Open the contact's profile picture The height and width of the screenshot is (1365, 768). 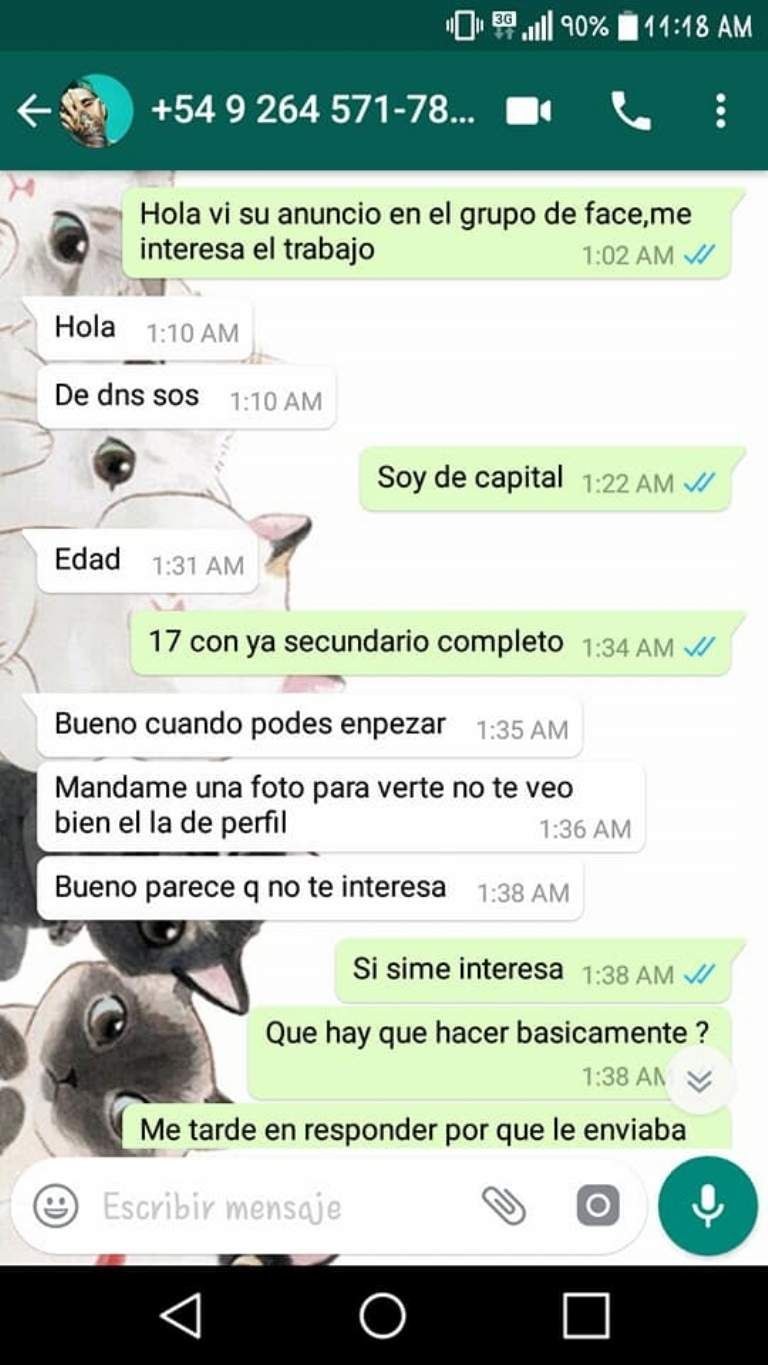[96, 111]
